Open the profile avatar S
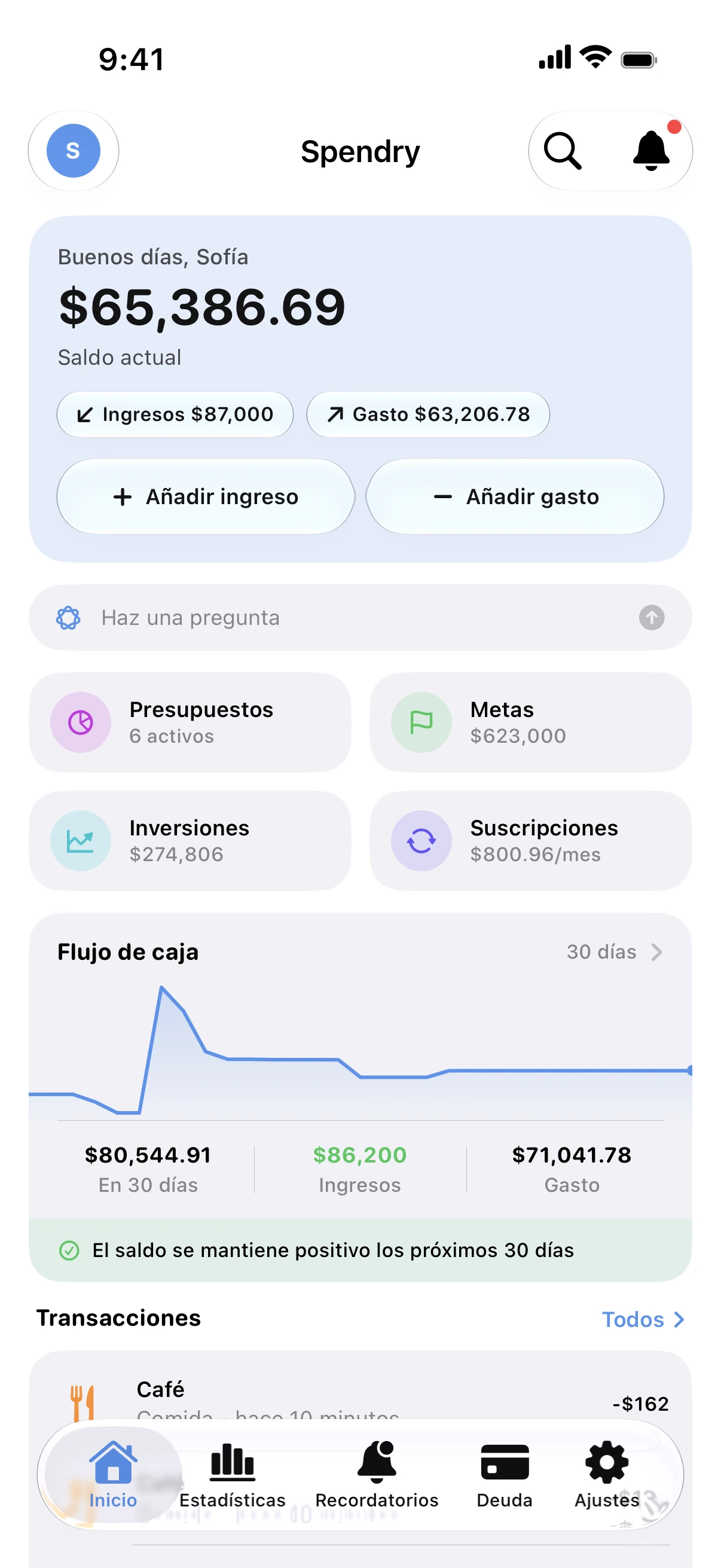 (x=73, y=151)
